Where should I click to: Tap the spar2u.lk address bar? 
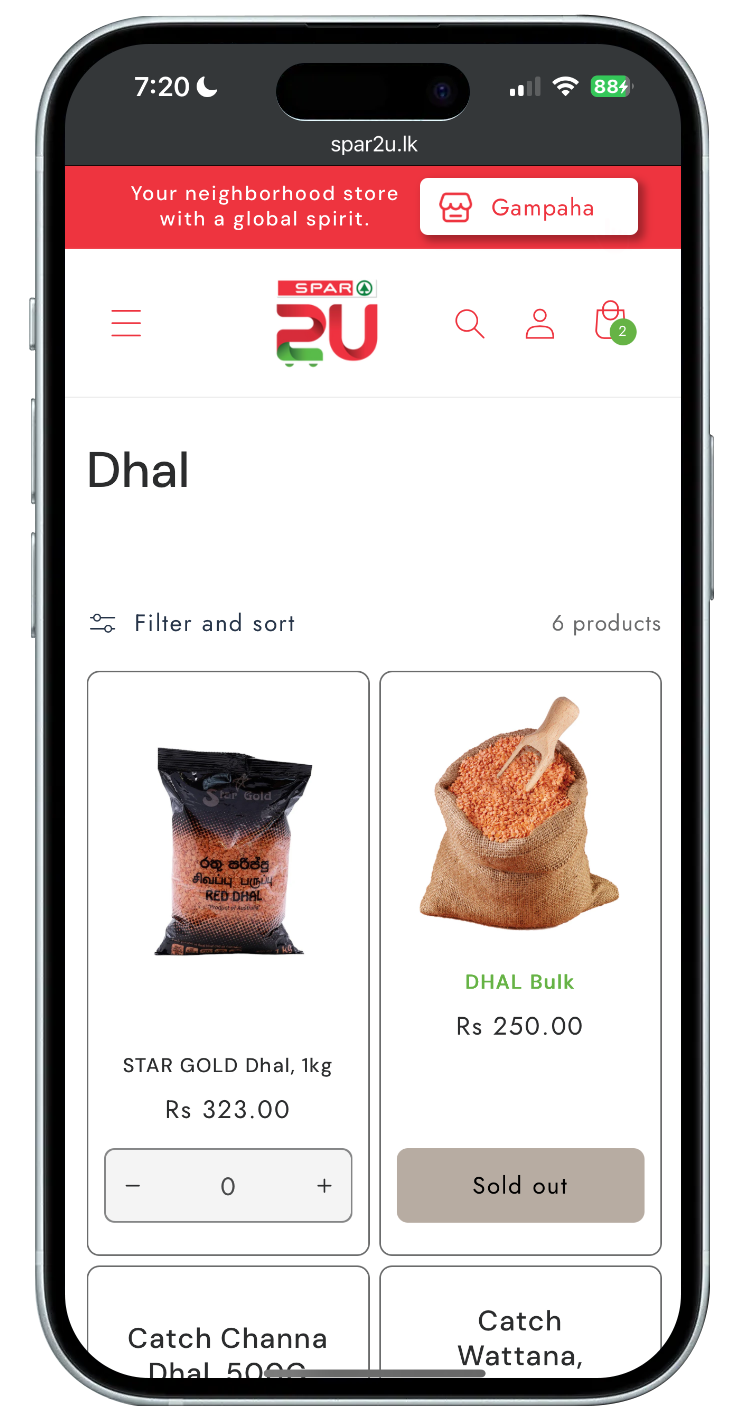[373, 144]
